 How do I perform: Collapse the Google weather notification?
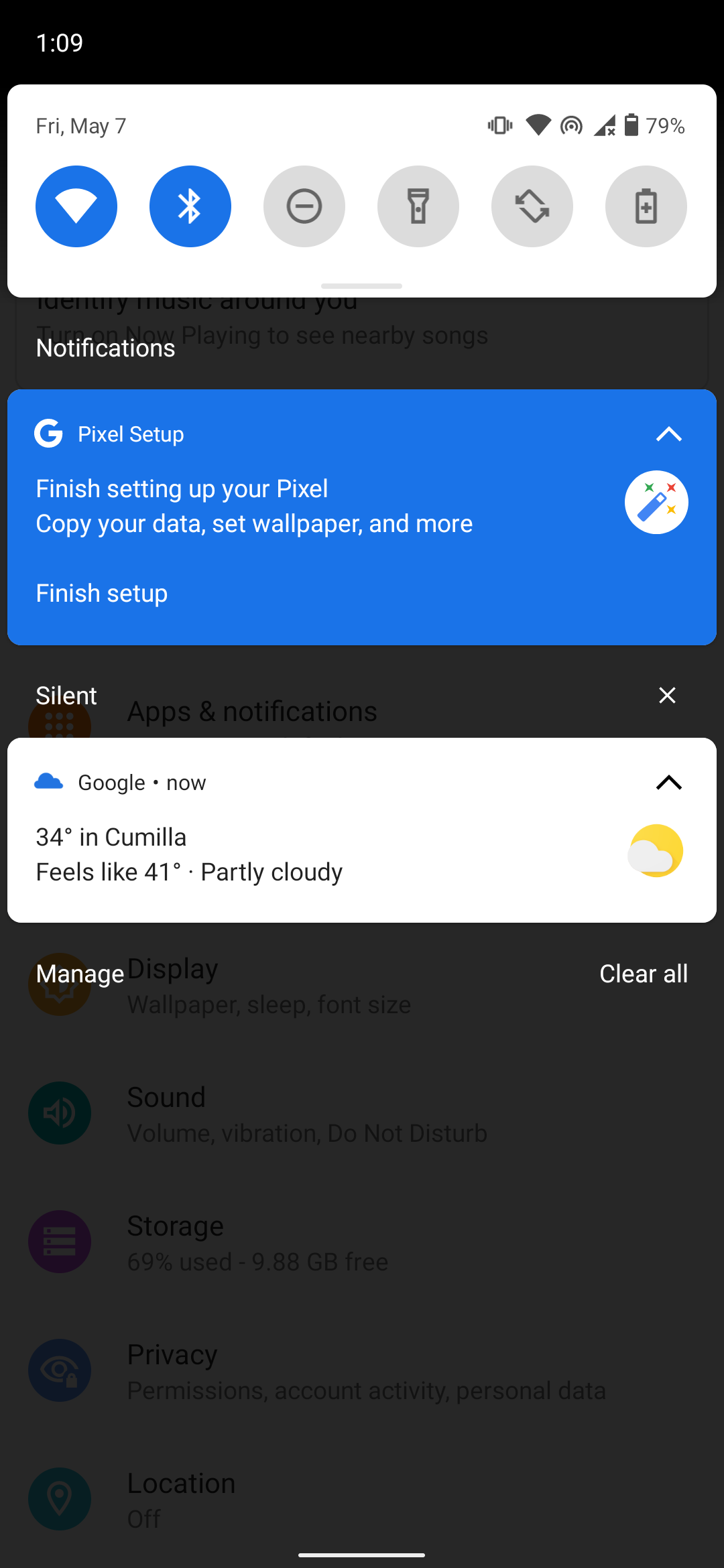(x=668, y=783)
